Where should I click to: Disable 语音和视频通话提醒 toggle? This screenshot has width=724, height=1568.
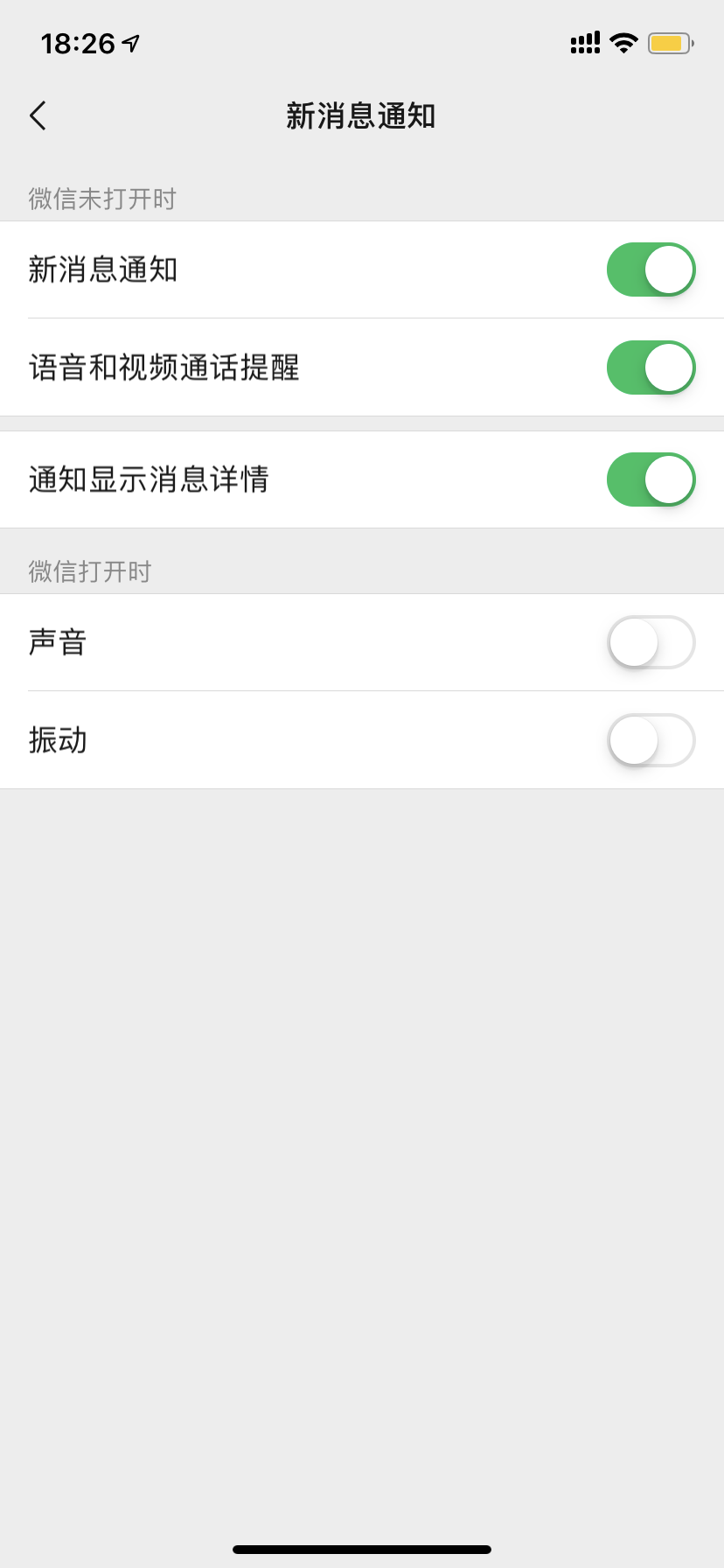coord(651,367)
